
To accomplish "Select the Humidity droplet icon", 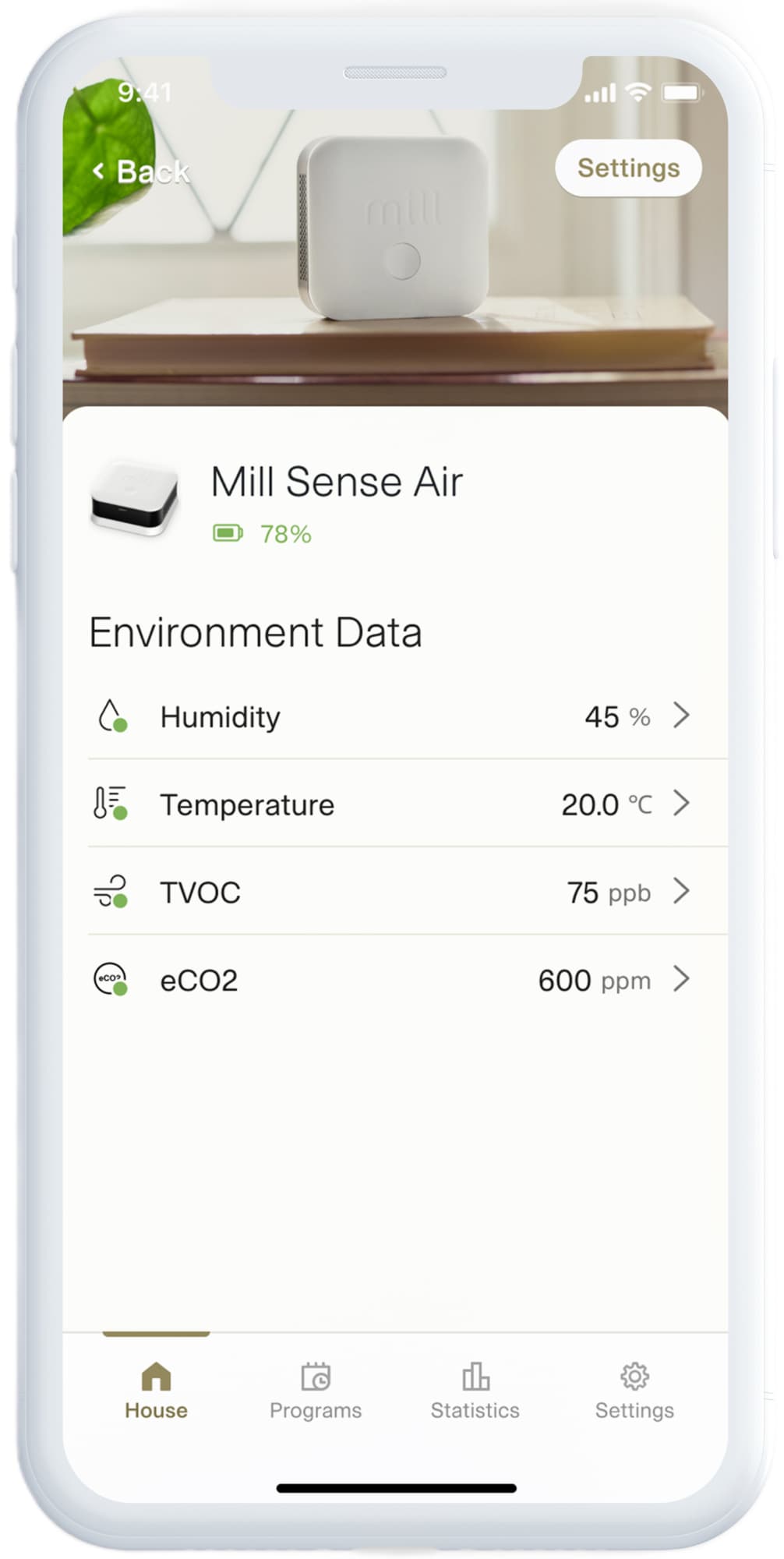I will tap(111, 716).
